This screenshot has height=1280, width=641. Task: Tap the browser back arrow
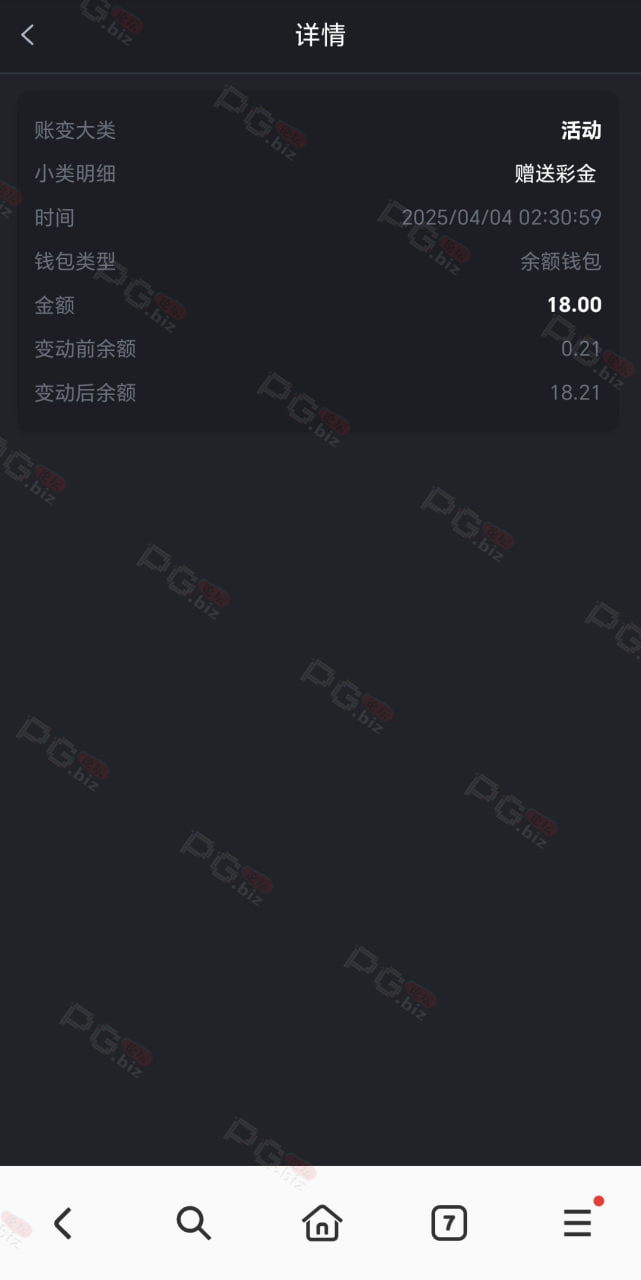coord(63,1223)
